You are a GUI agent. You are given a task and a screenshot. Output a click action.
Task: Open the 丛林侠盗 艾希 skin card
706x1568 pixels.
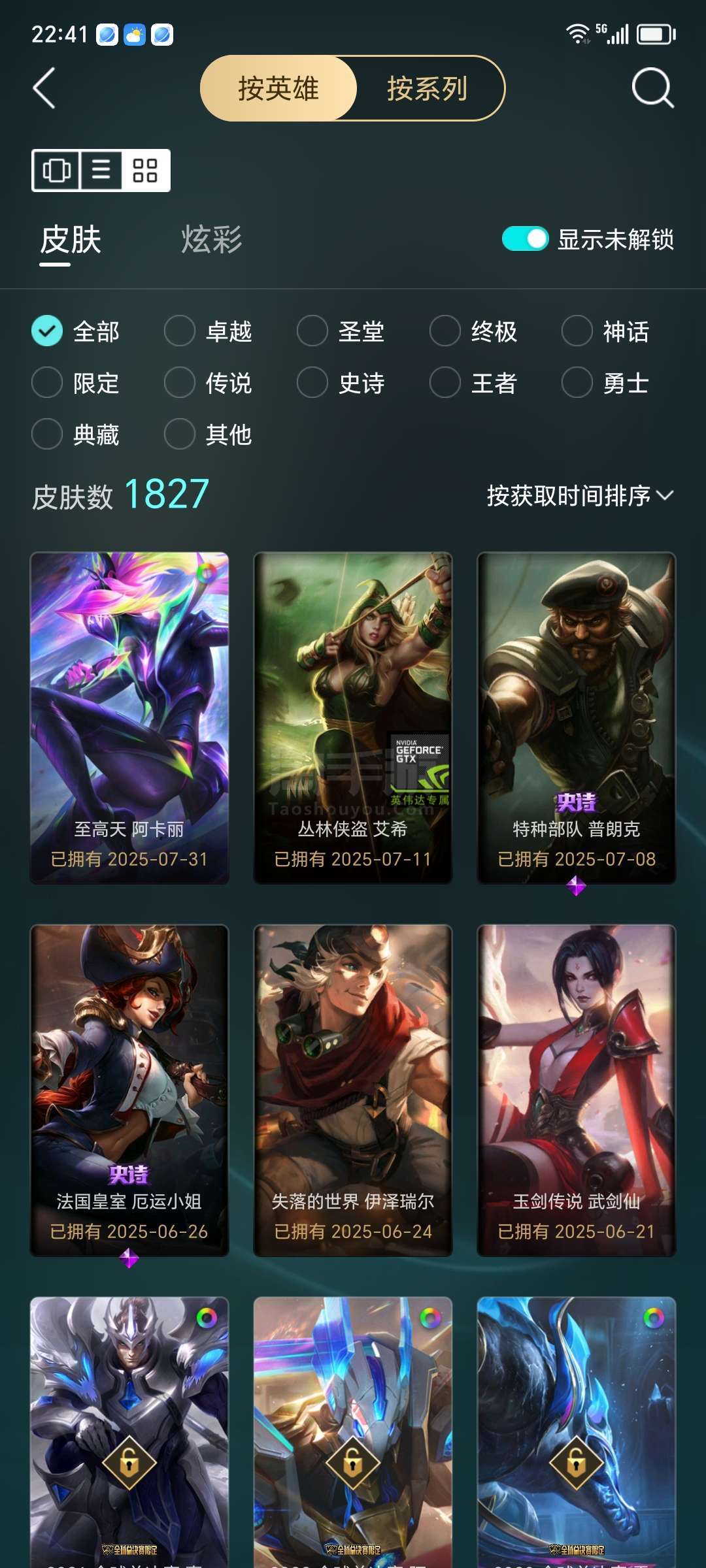pos(353,718)
